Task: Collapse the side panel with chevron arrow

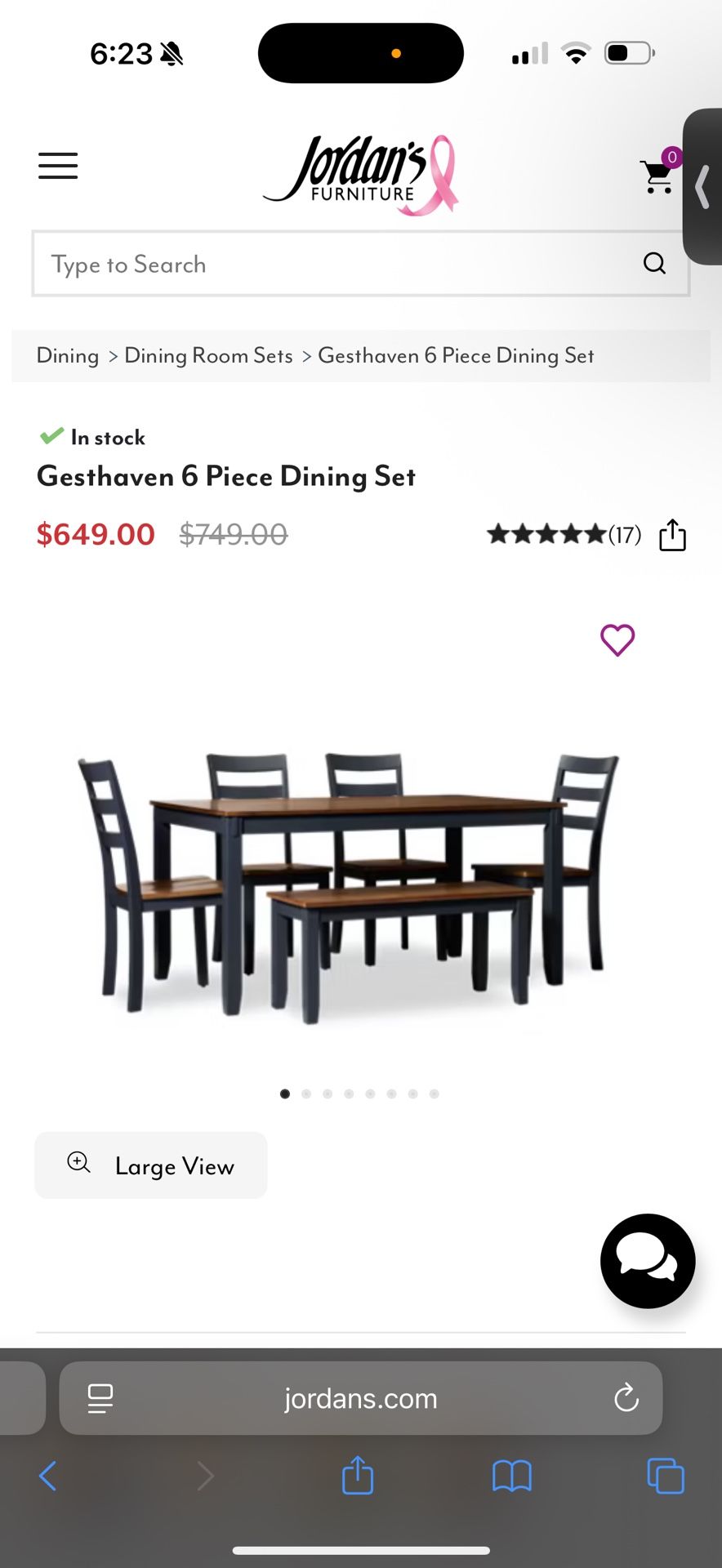Action: [702, 188]
